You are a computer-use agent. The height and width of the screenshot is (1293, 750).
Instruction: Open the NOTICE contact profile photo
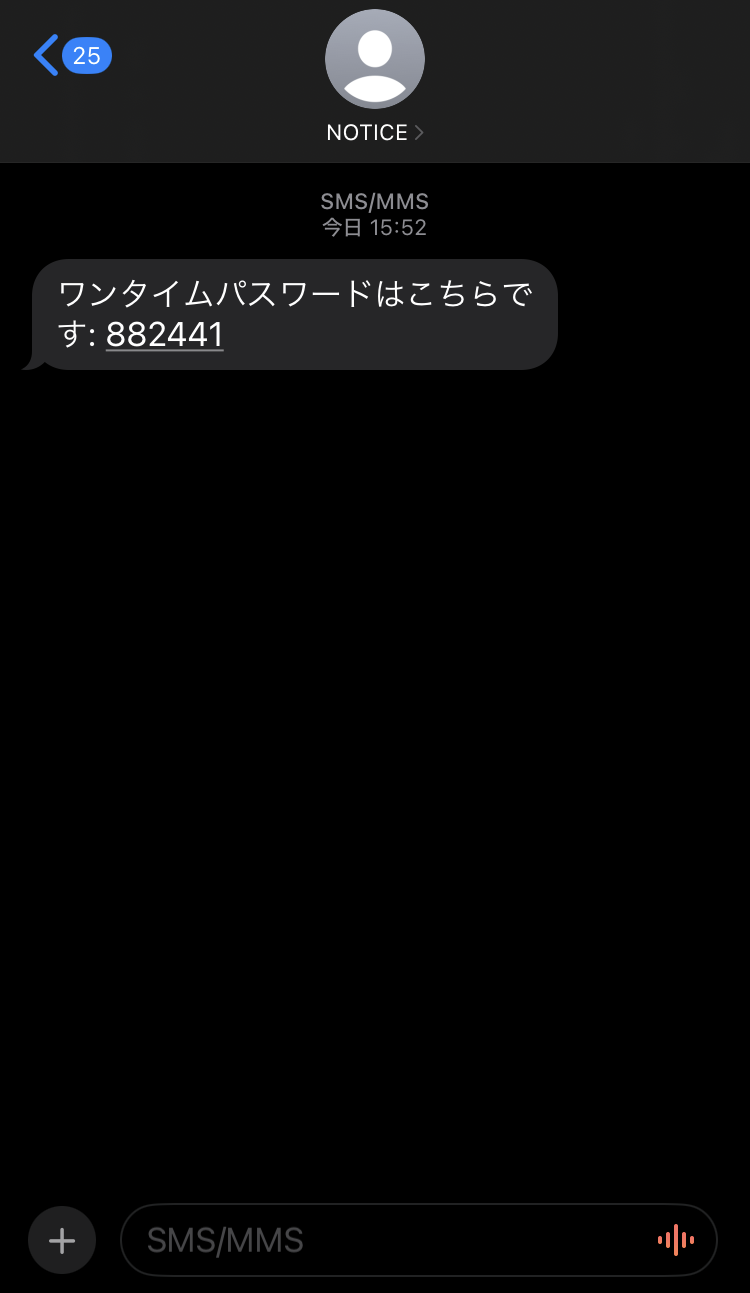click(375, 59)
